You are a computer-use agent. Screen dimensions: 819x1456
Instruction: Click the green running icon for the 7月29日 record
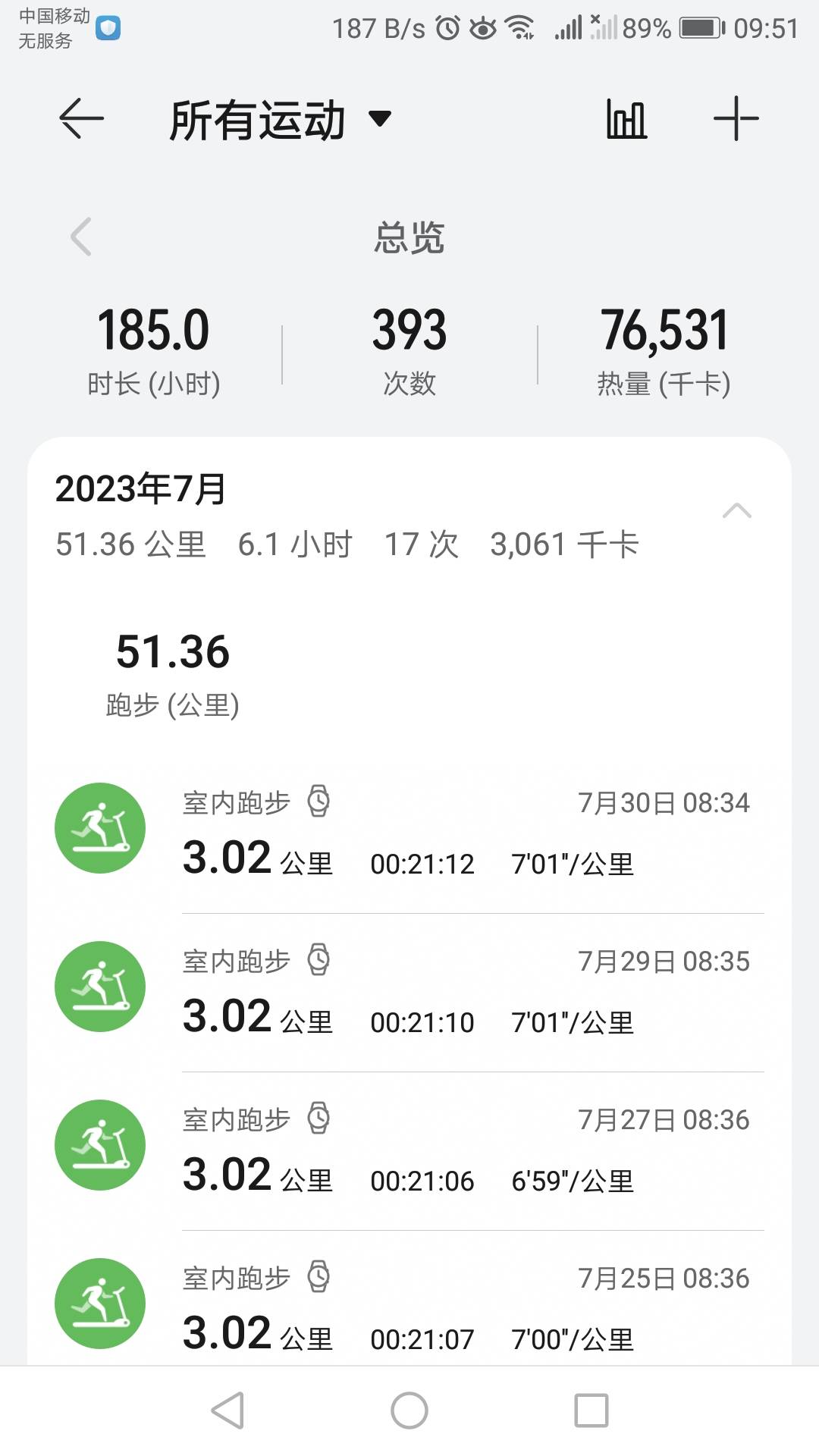click(99, 986)
